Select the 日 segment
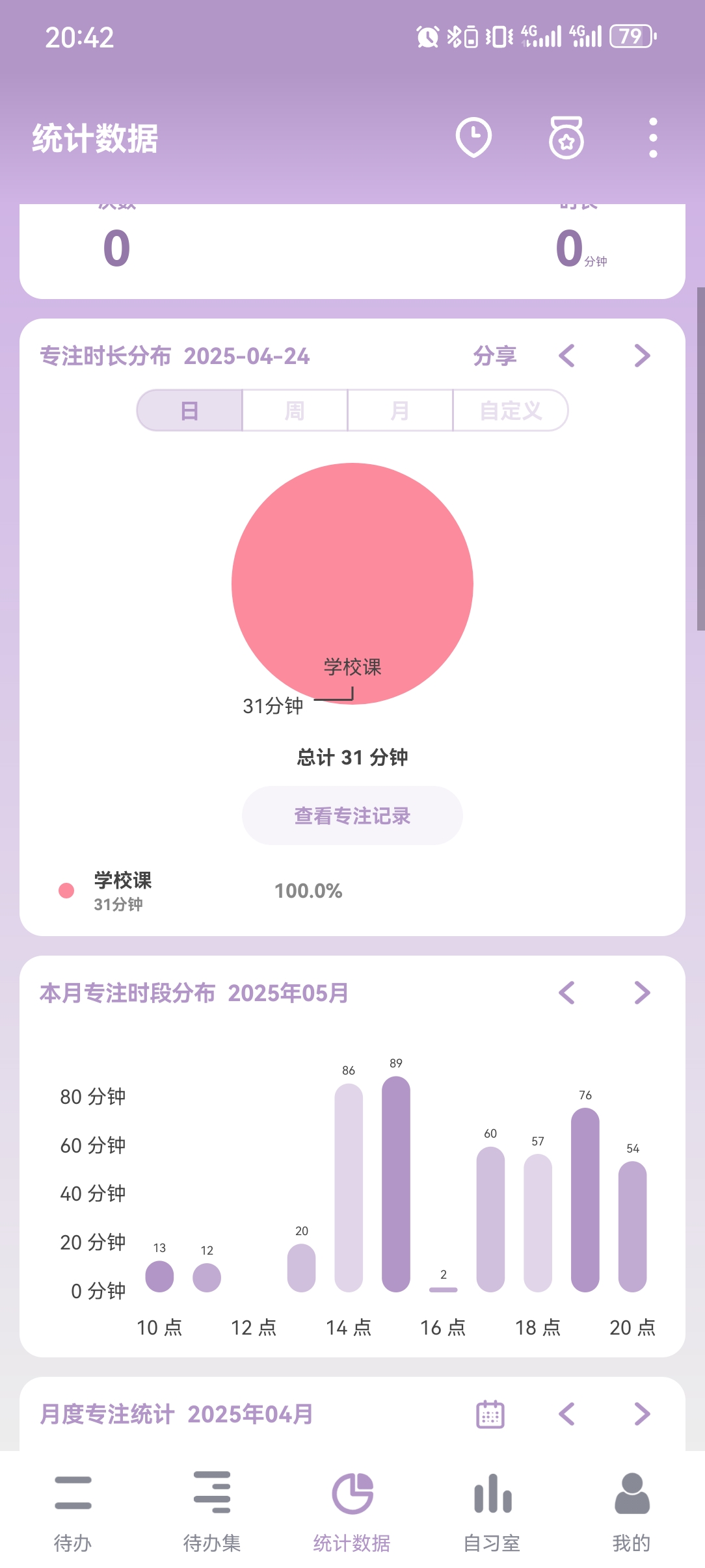 pos(190,411)
